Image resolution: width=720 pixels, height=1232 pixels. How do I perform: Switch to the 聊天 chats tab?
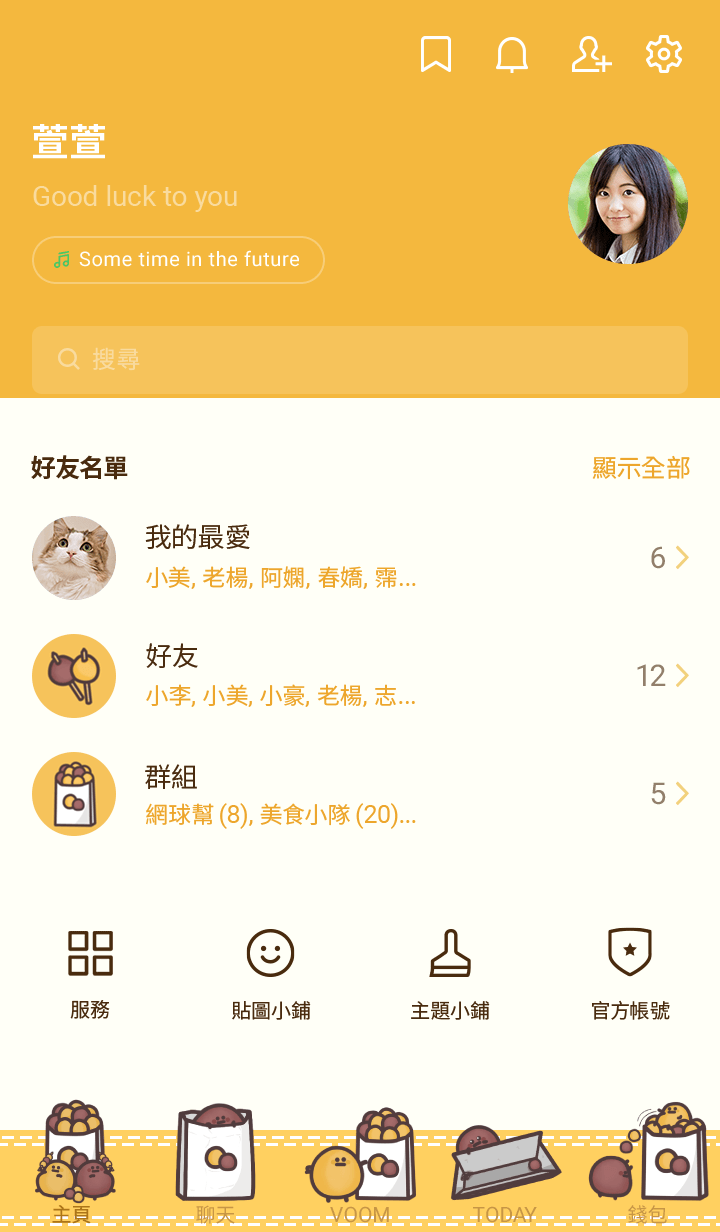[x=216, y=1165]
